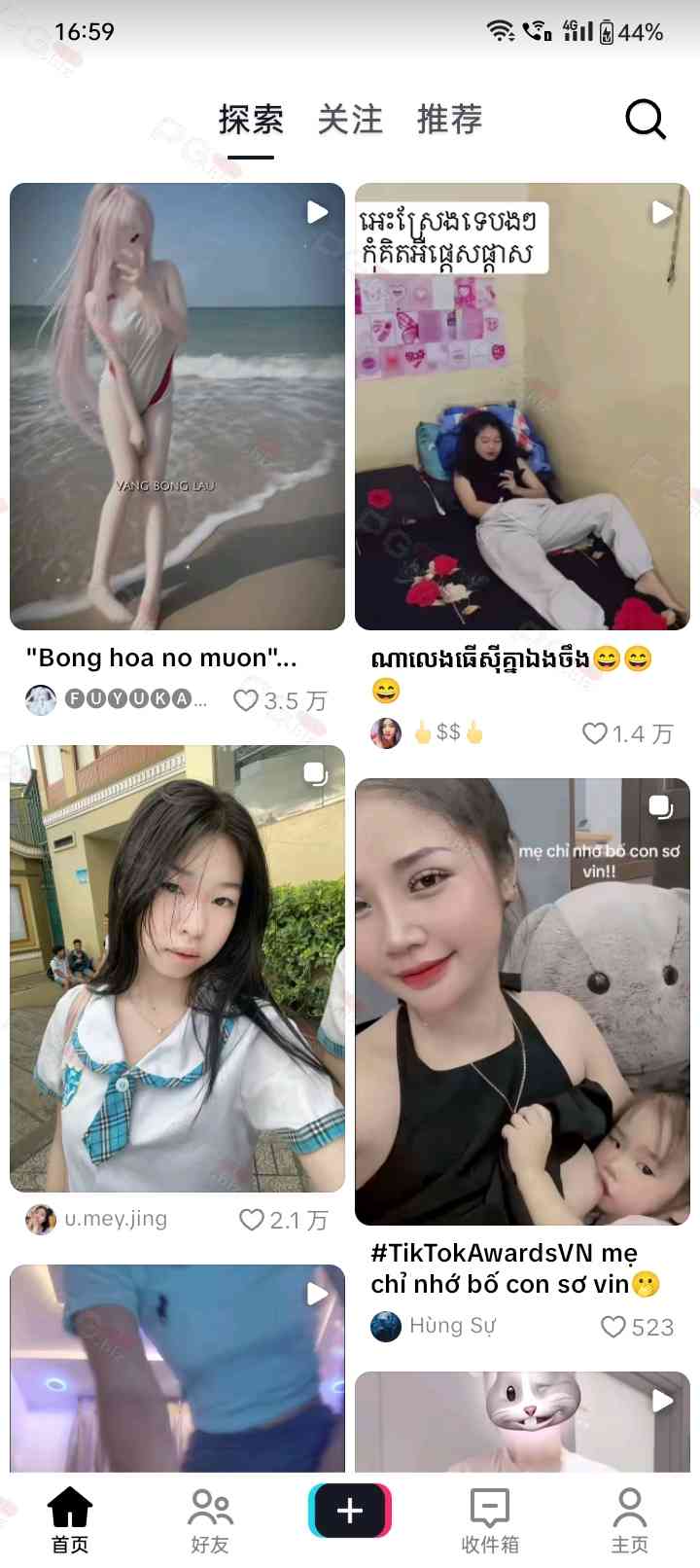Open the "Bong hoa no muon" video

point(177,407)
